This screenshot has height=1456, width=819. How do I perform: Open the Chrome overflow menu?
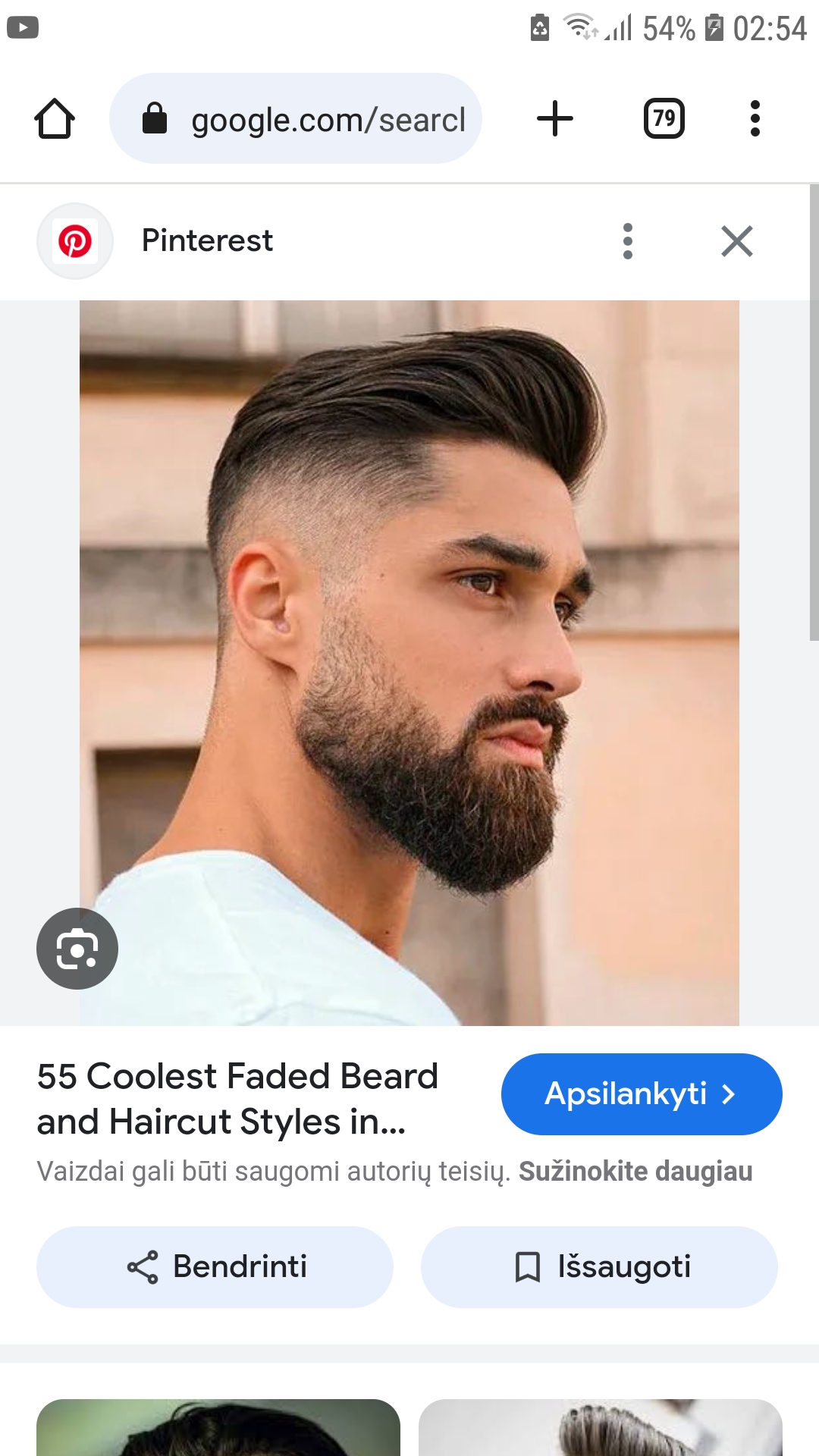754,119
